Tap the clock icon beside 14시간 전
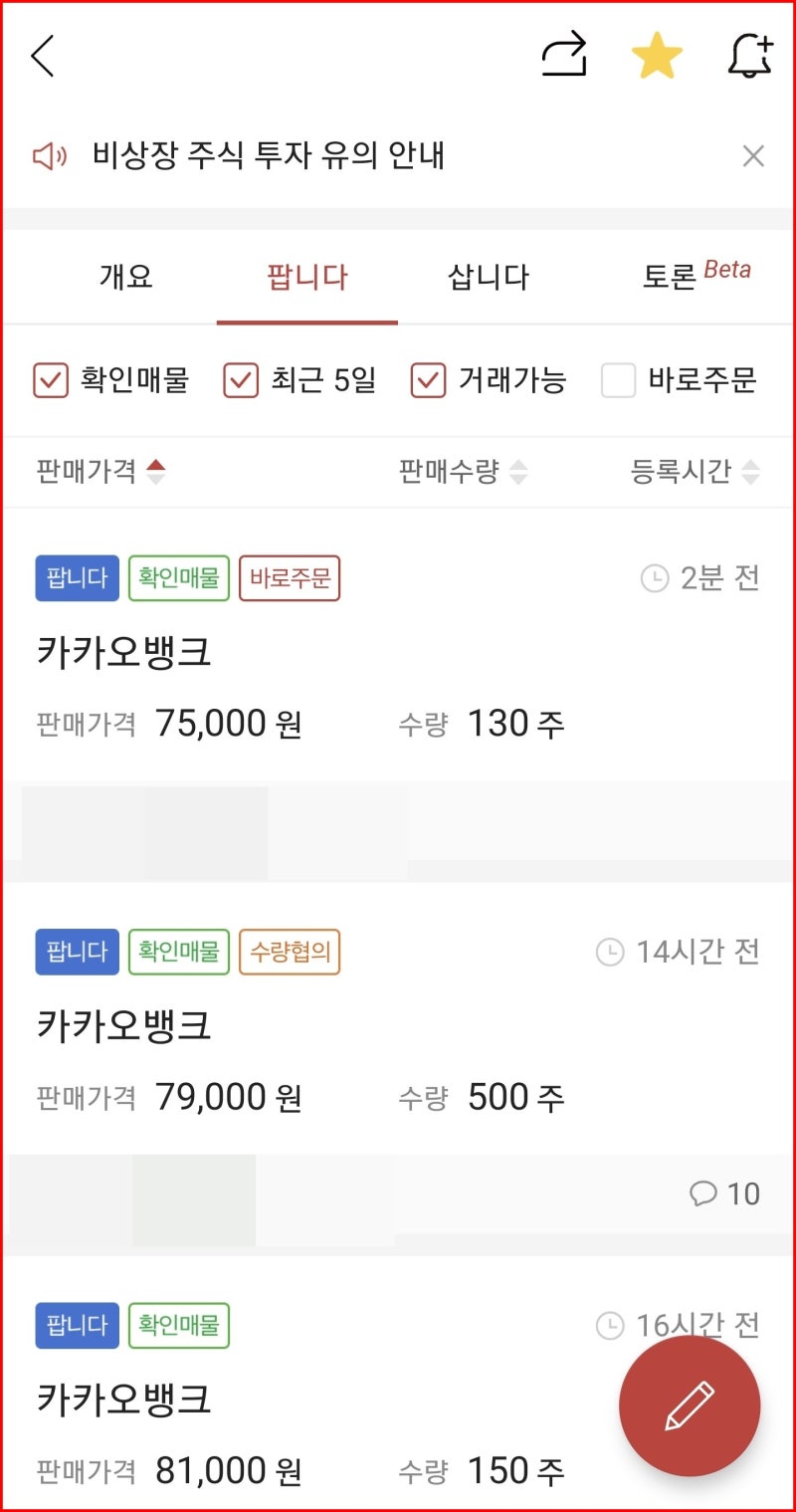 pos(612,952)
